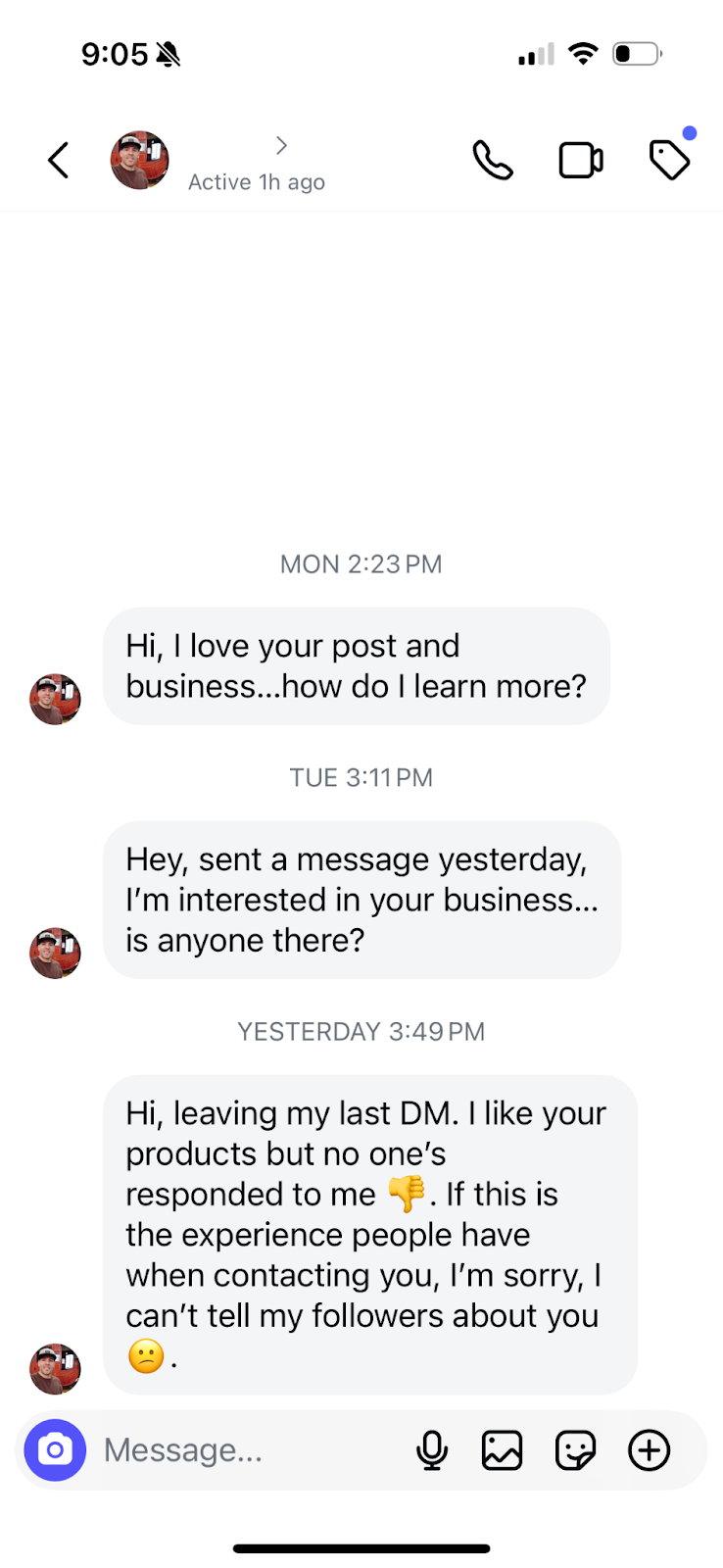Expand the conversation details with the chevron
This screenshot has height=1568, width=723.
click(281, 144)
